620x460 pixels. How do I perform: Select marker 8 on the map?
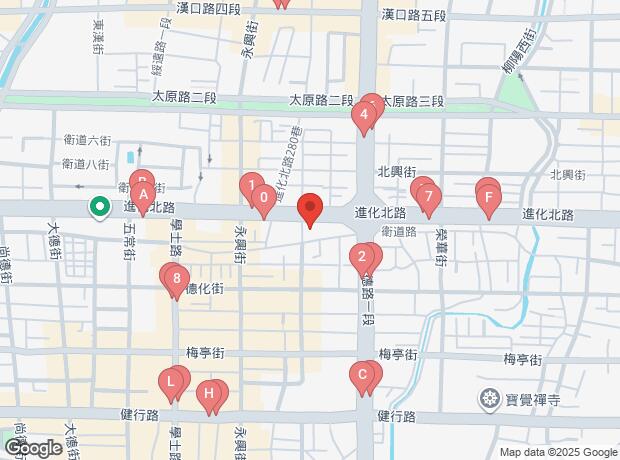click(176, 279)
